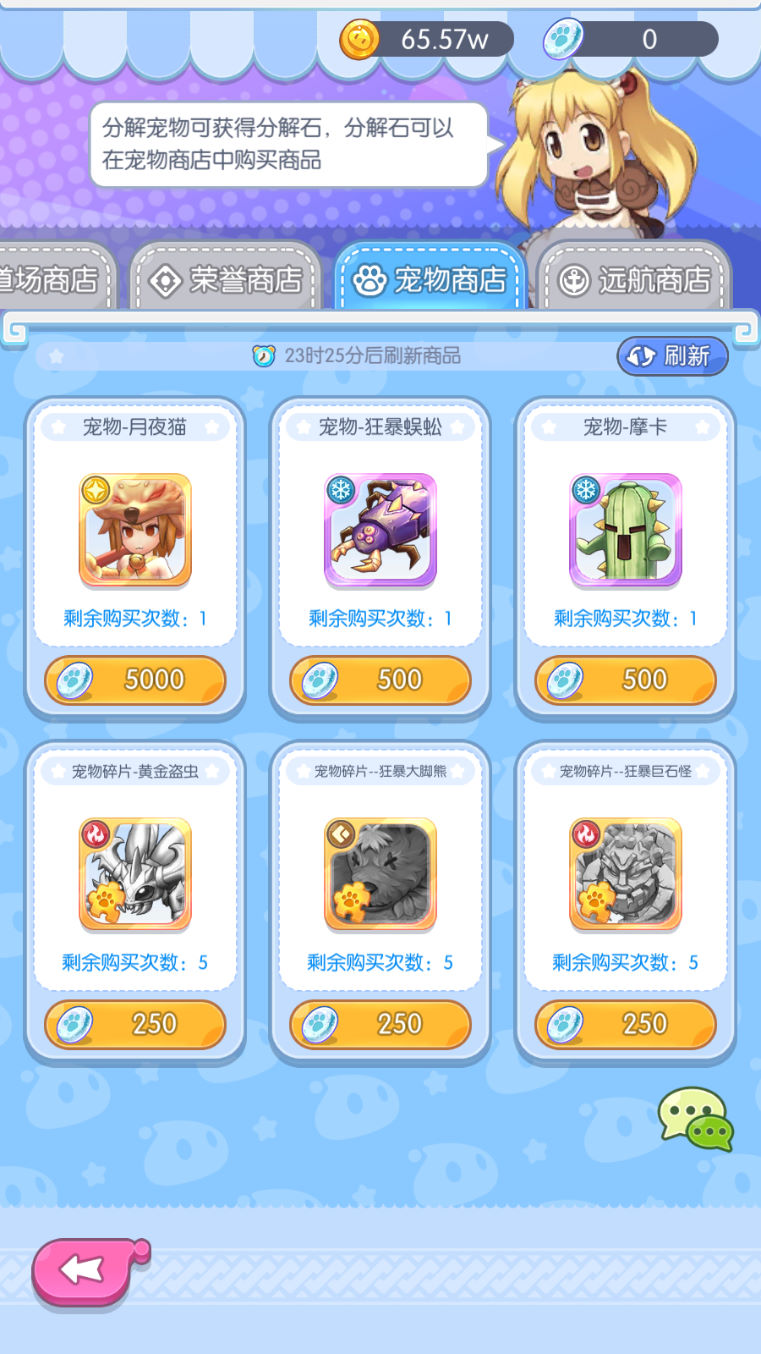The width and height of the screenshot is (761, 1354).
Task: View the 狂暴大脚熊 fragment picture
Action: tap(380, 874)
